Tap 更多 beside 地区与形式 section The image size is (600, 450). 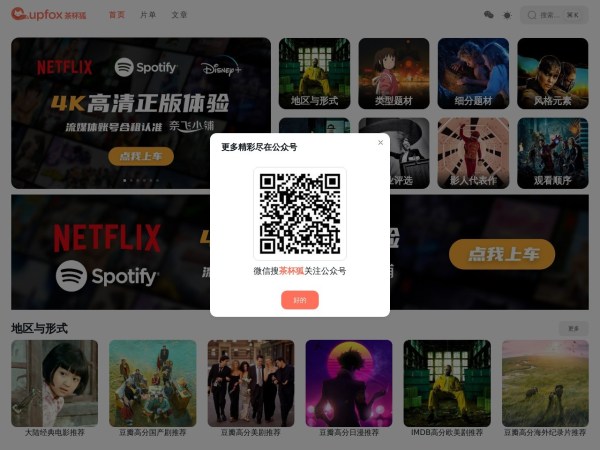click(x=573, y=328)
